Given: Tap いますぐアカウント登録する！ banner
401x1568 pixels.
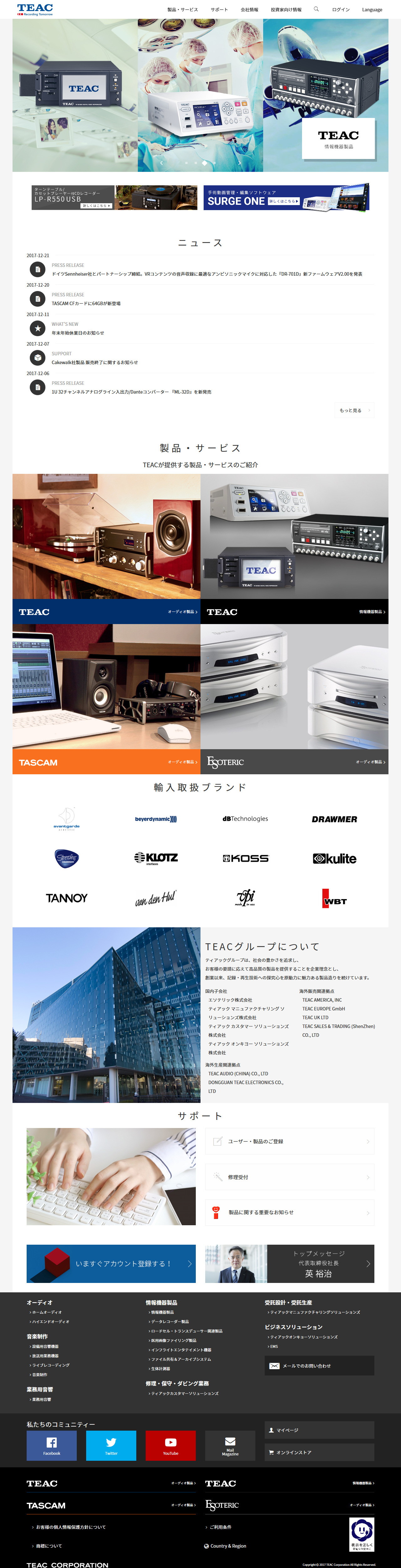Looking at the screenshot, I should (x=111, y=1264).
